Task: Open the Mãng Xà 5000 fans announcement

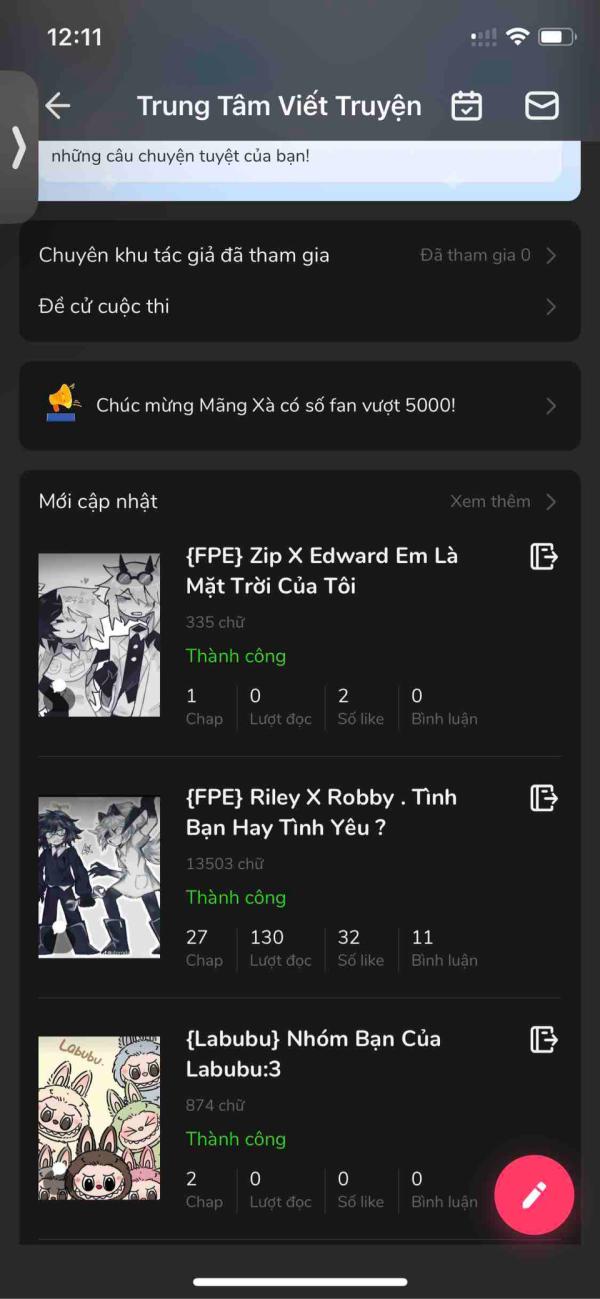Action: click(298, 406)
